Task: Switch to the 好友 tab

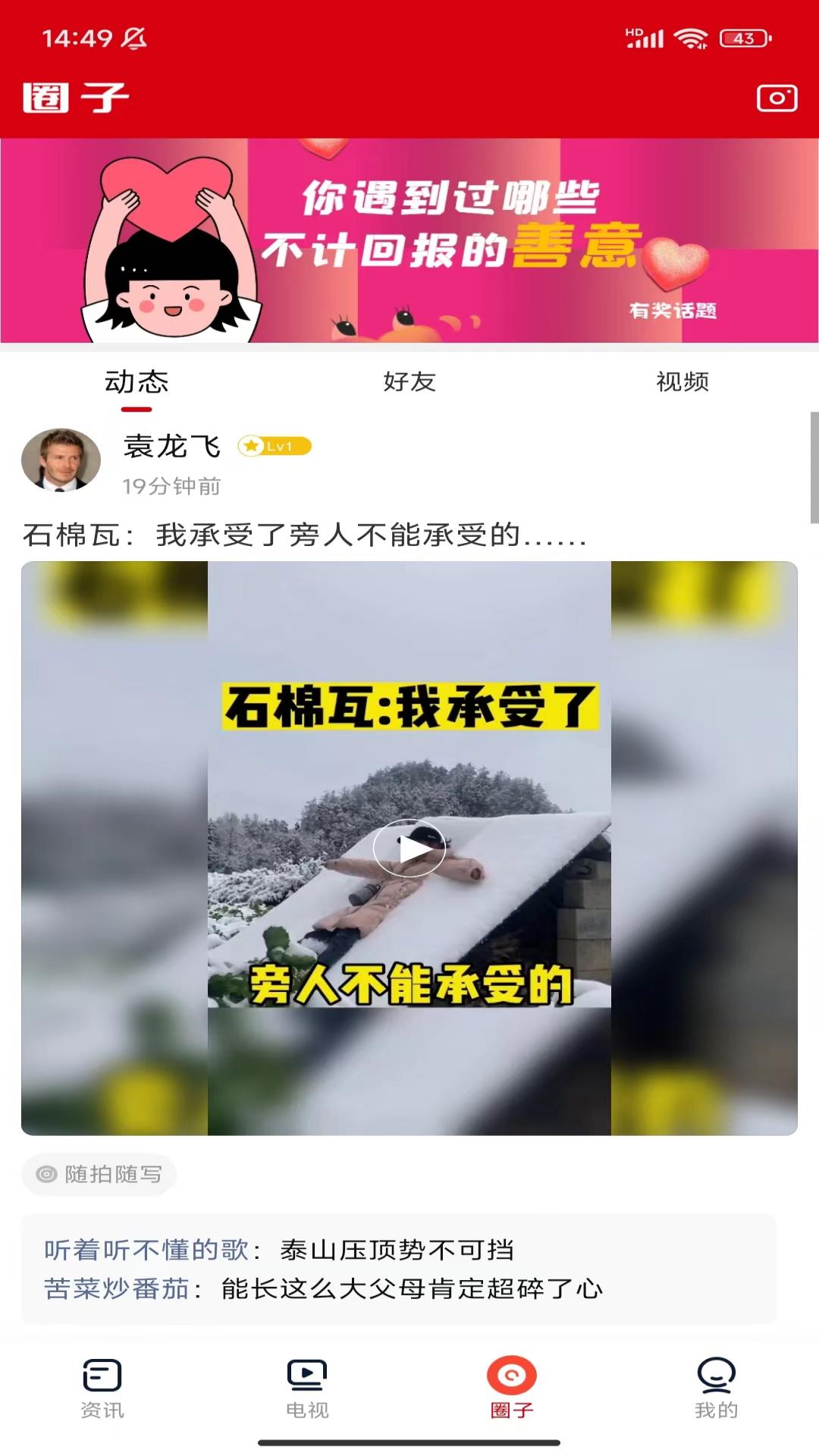Action: pyautogui.click(x=409, y=383)
